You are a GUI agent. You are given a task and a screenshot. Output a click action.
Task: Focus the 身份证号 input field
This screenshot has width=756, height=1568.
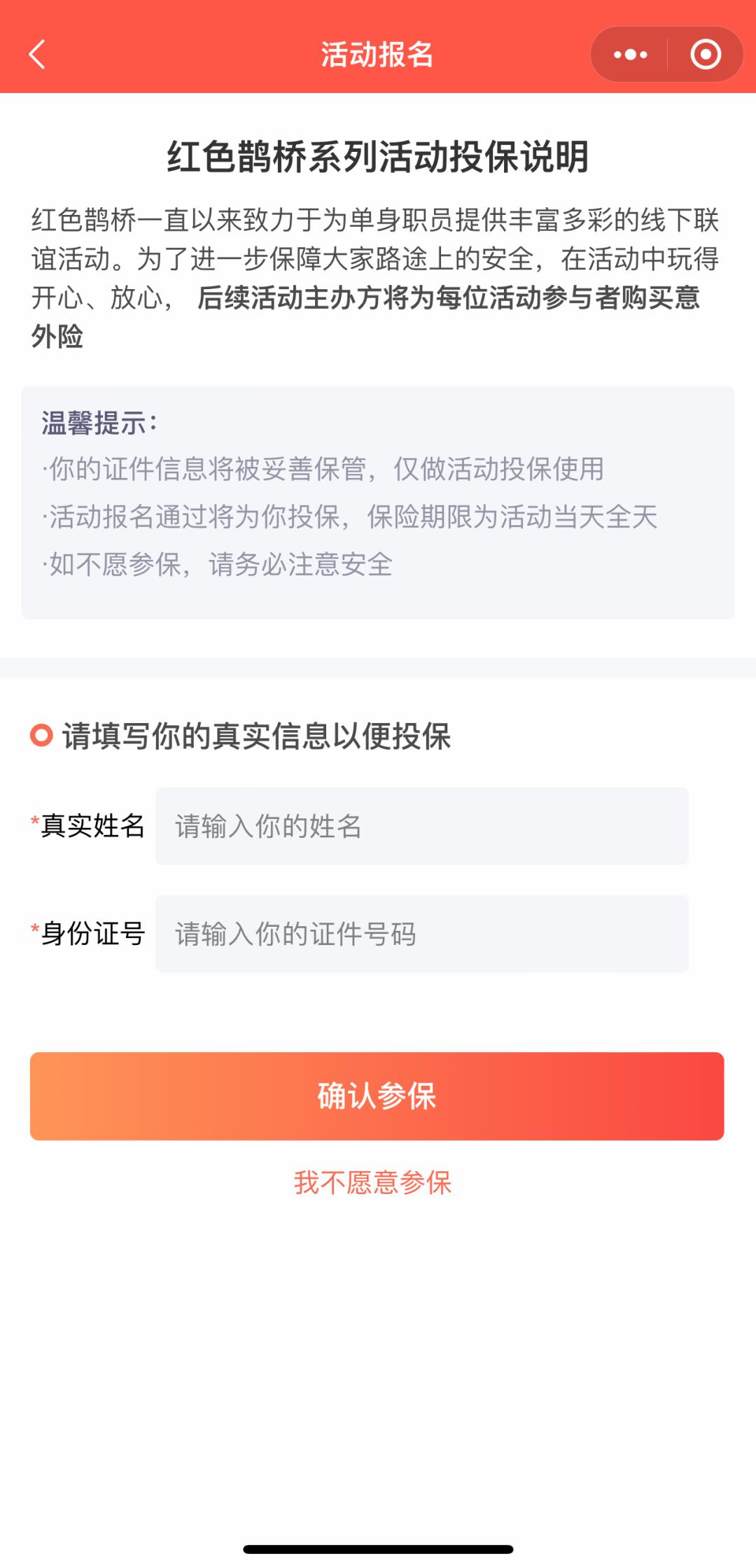click(421, 934)
